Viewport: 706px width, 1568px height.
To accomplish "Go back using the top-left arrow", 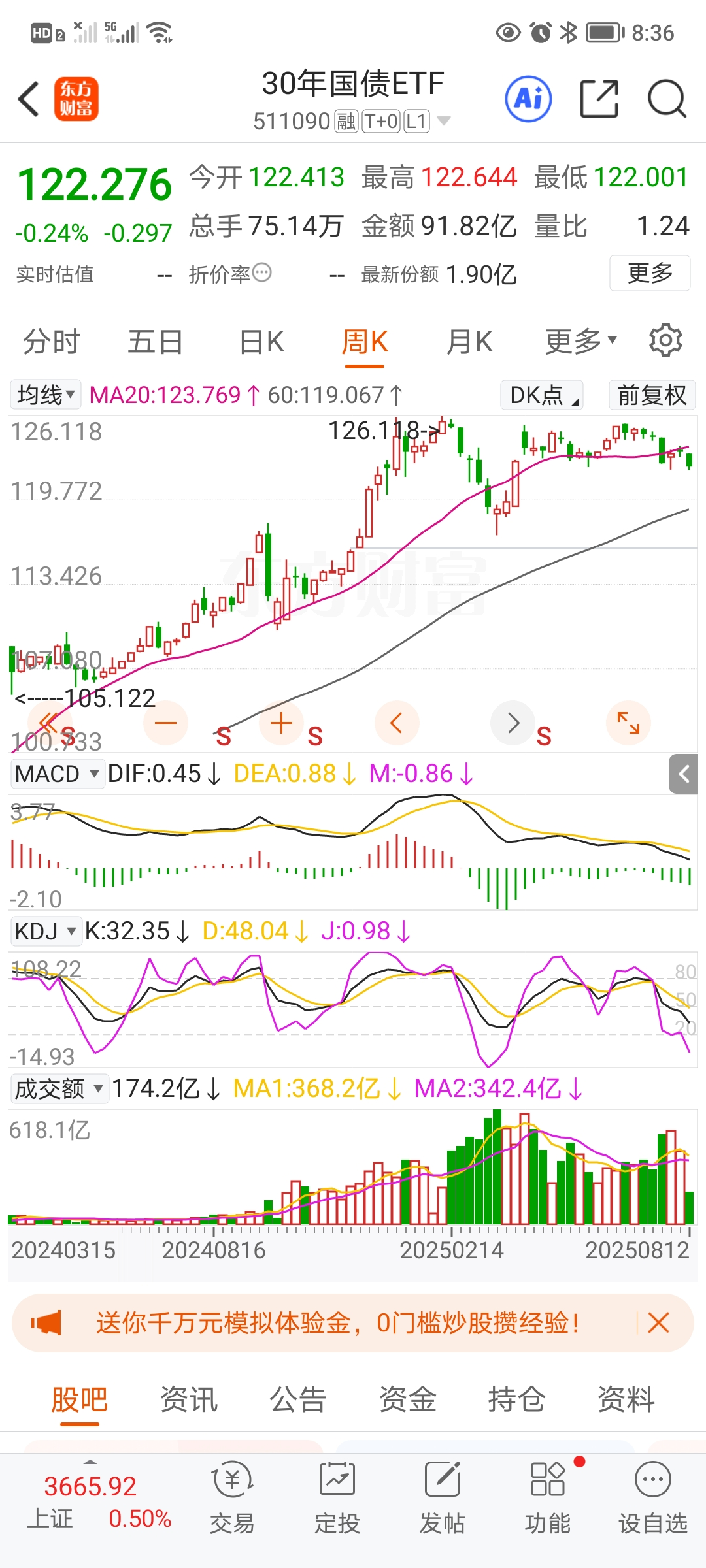I will [29, 99].
